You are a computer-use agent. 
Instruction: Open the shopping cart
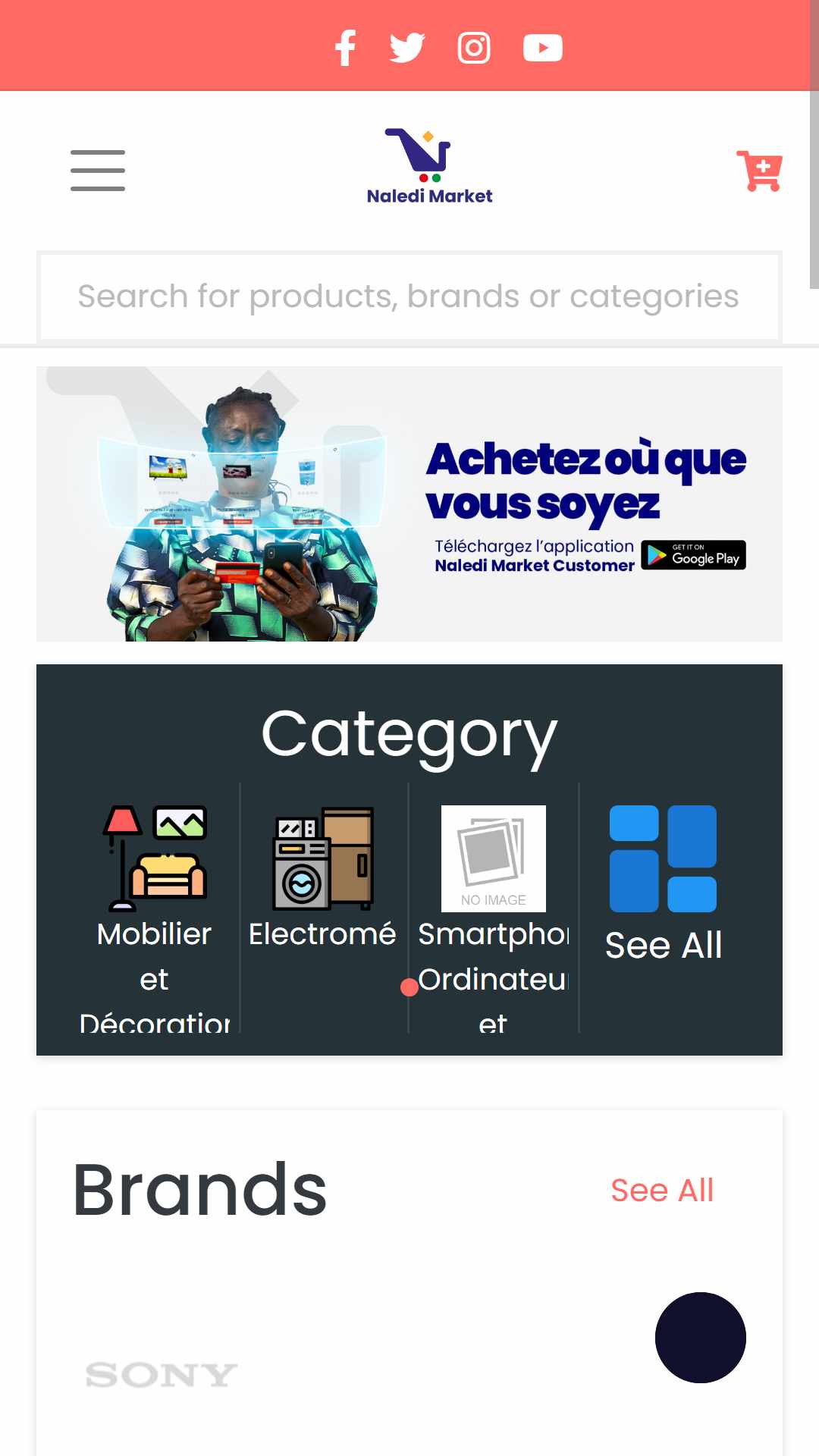point(759,171)
